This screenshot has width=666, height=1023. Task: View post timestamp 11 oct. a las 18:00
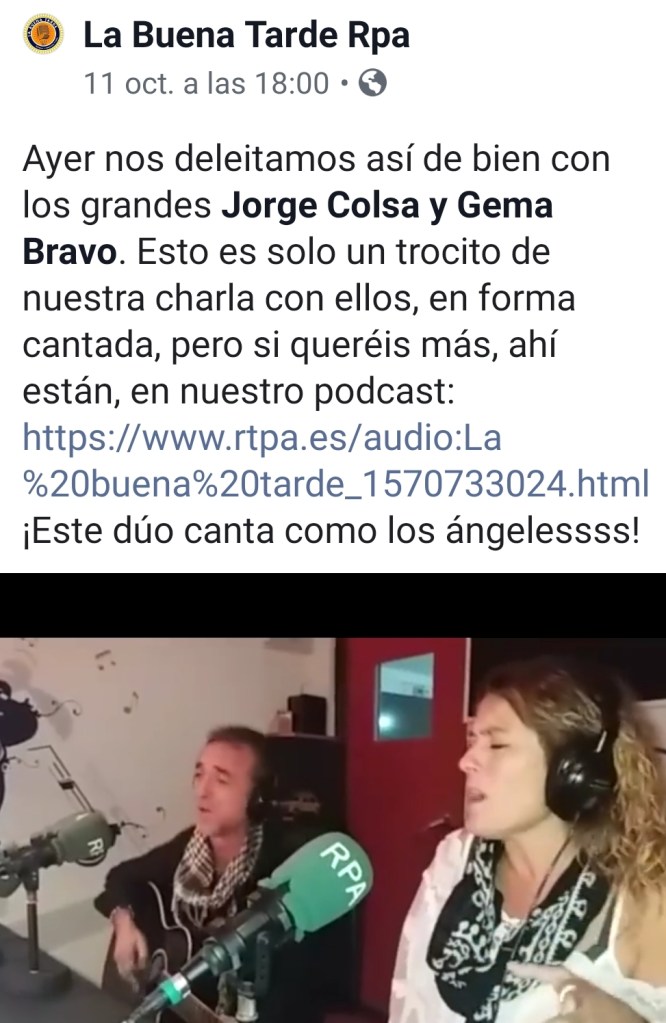(207, 84)
